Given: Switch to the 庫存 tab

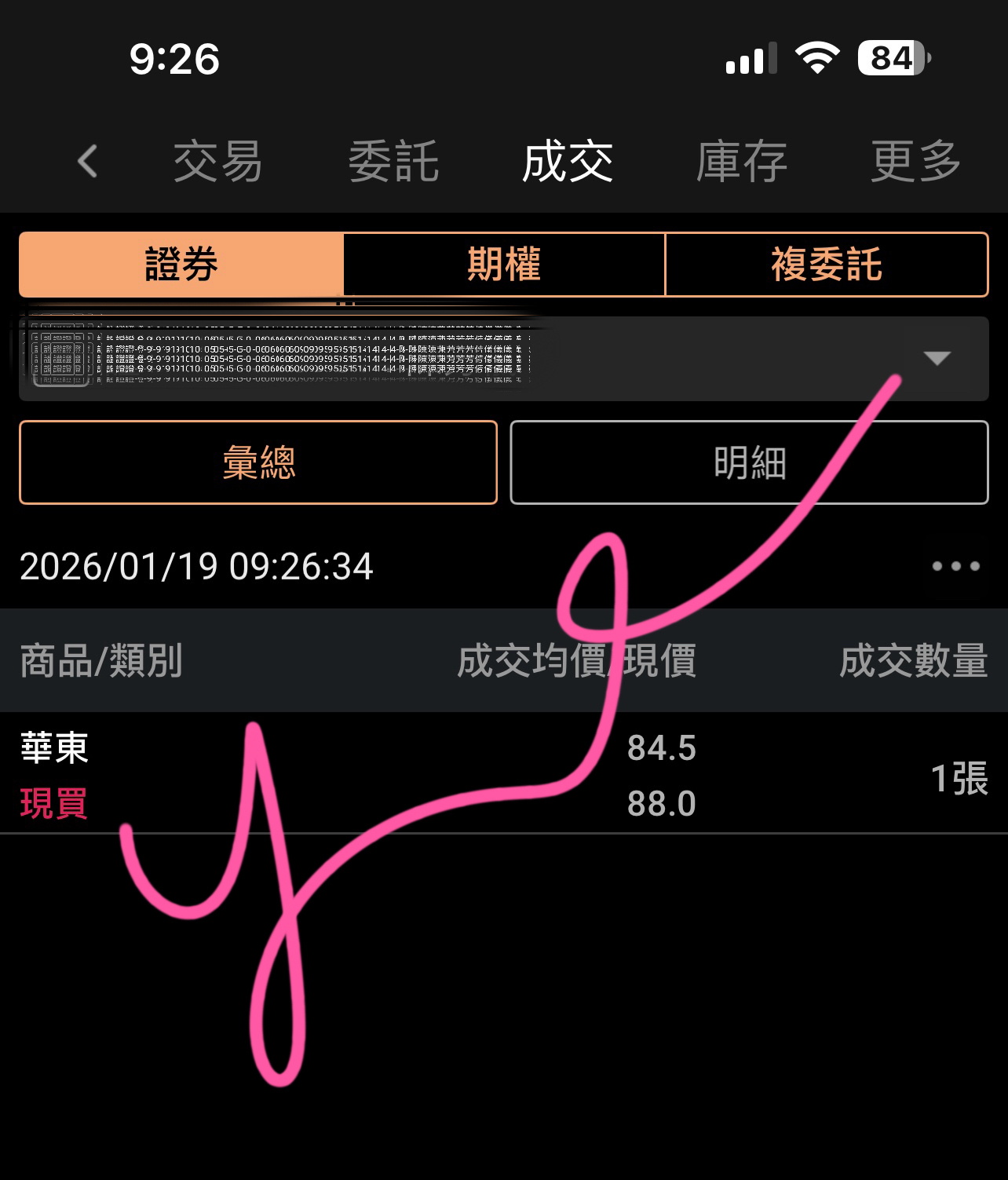Looking at the screenshot, I should pos(741,161).
